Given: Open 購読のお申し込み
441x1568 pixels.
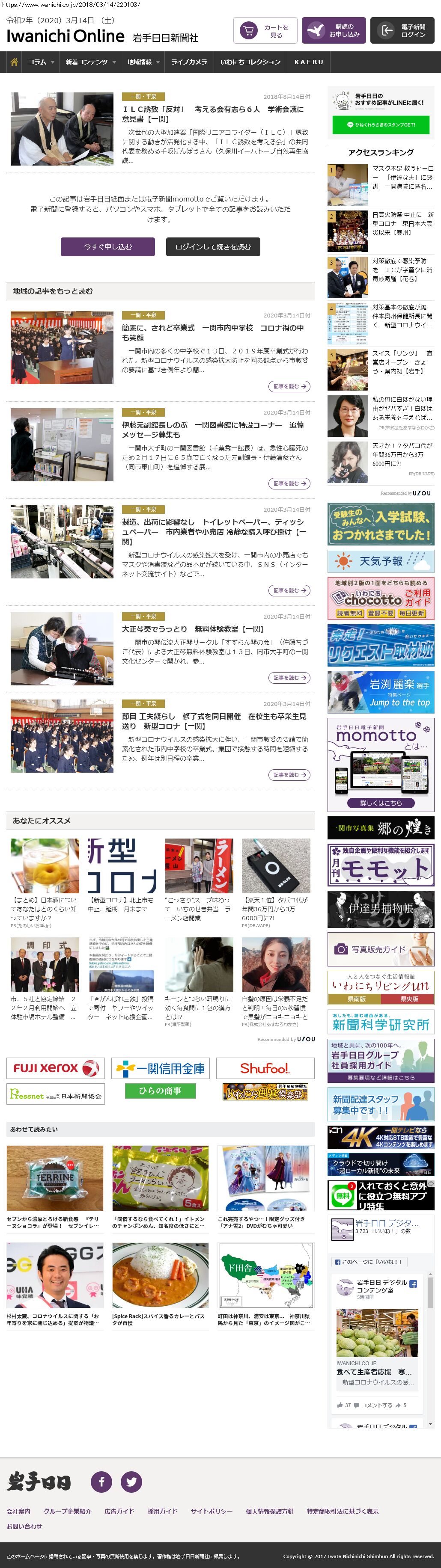Looking at the screenshot, I should 333,31.
